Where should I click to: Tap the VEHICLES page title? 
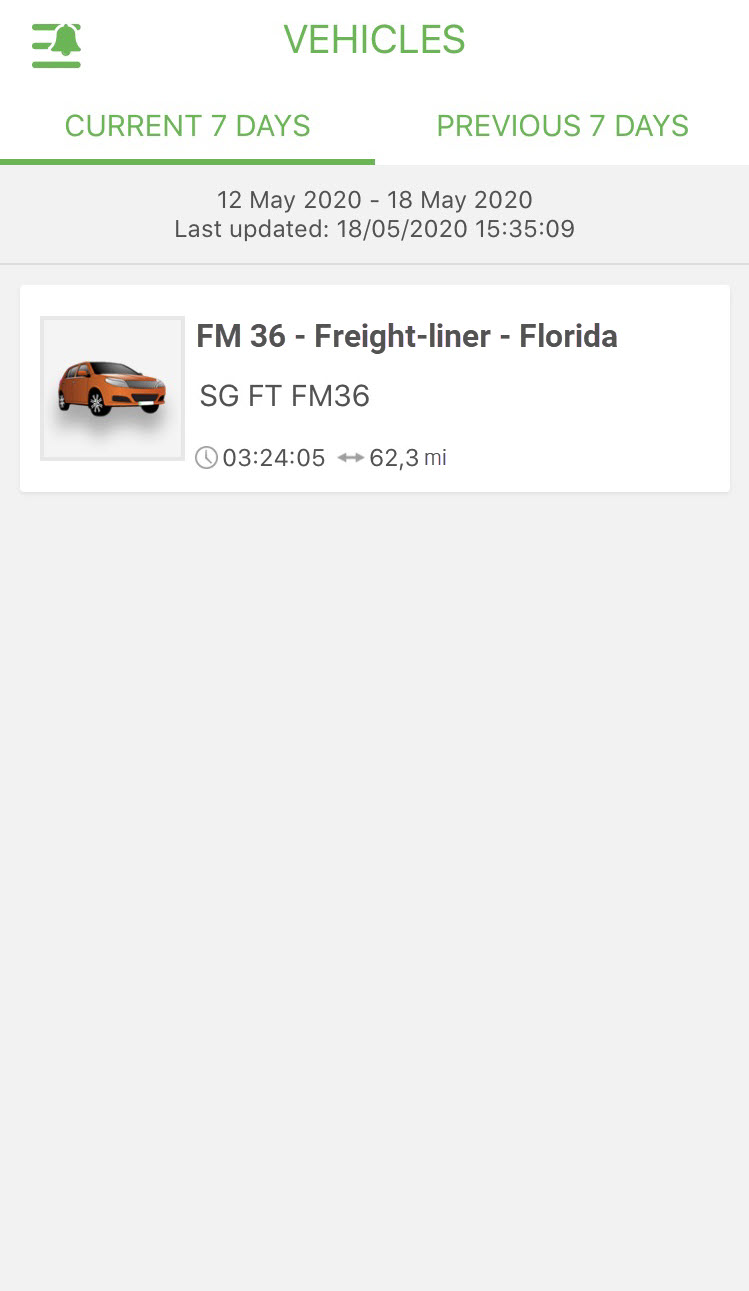(x=374, y=40)
